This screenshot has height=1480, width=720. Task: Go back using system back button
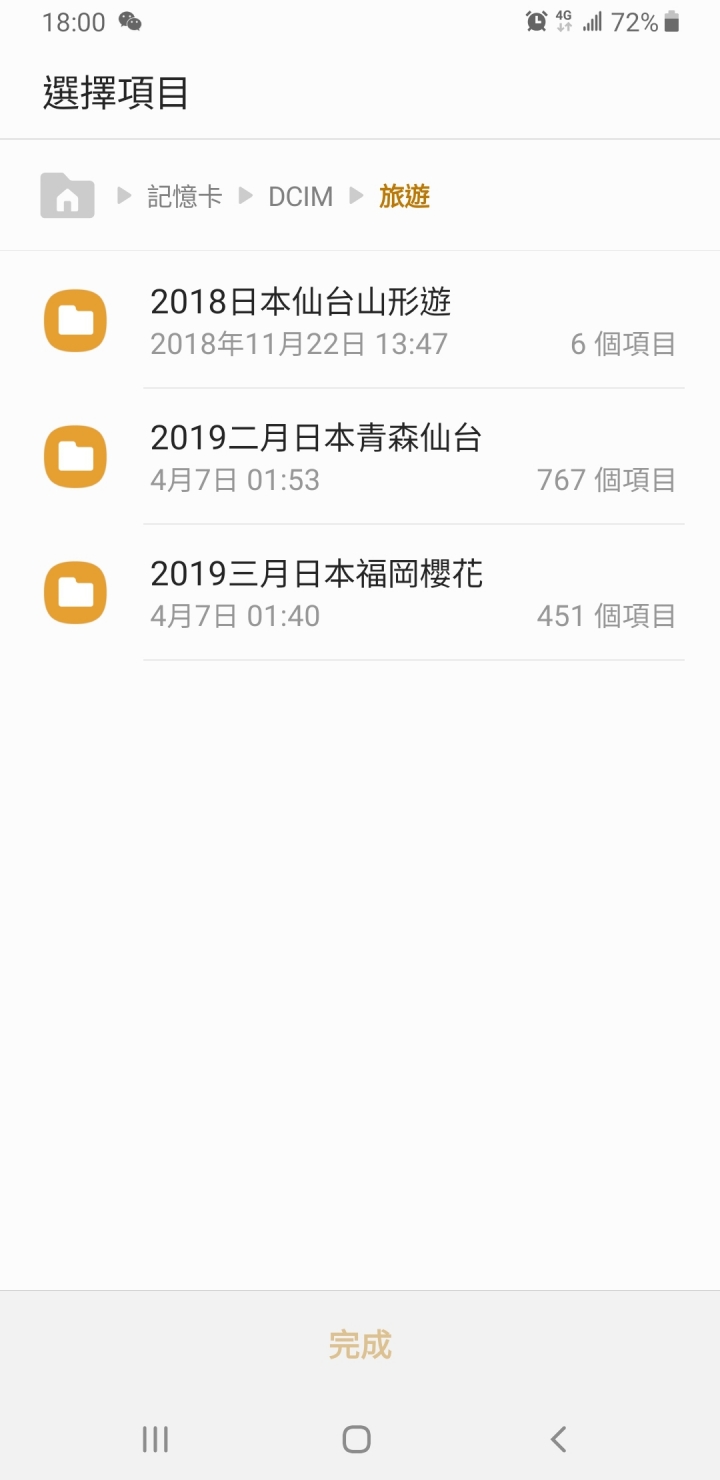559,1439
